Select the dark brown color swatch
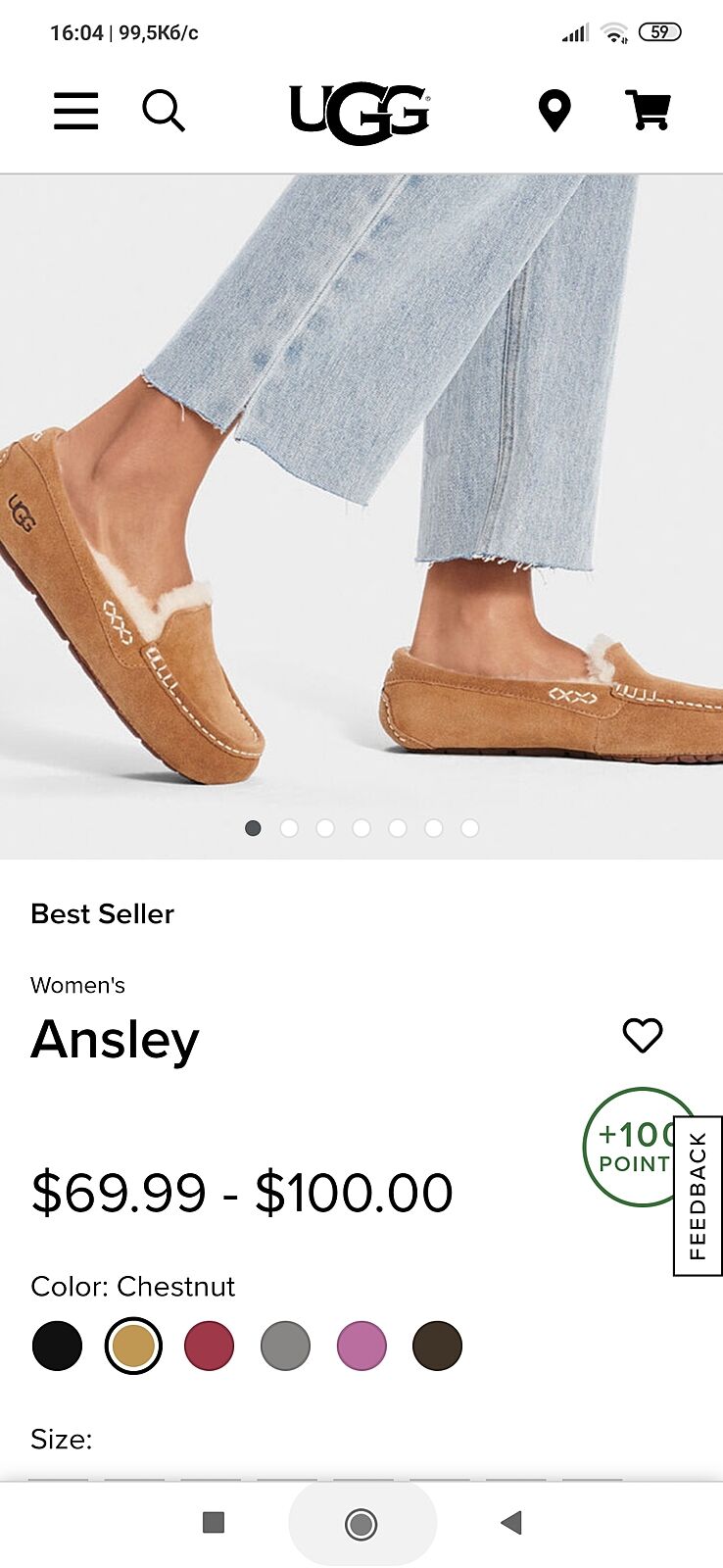This screenshot has height=1568, width=723. point(437,1346)
